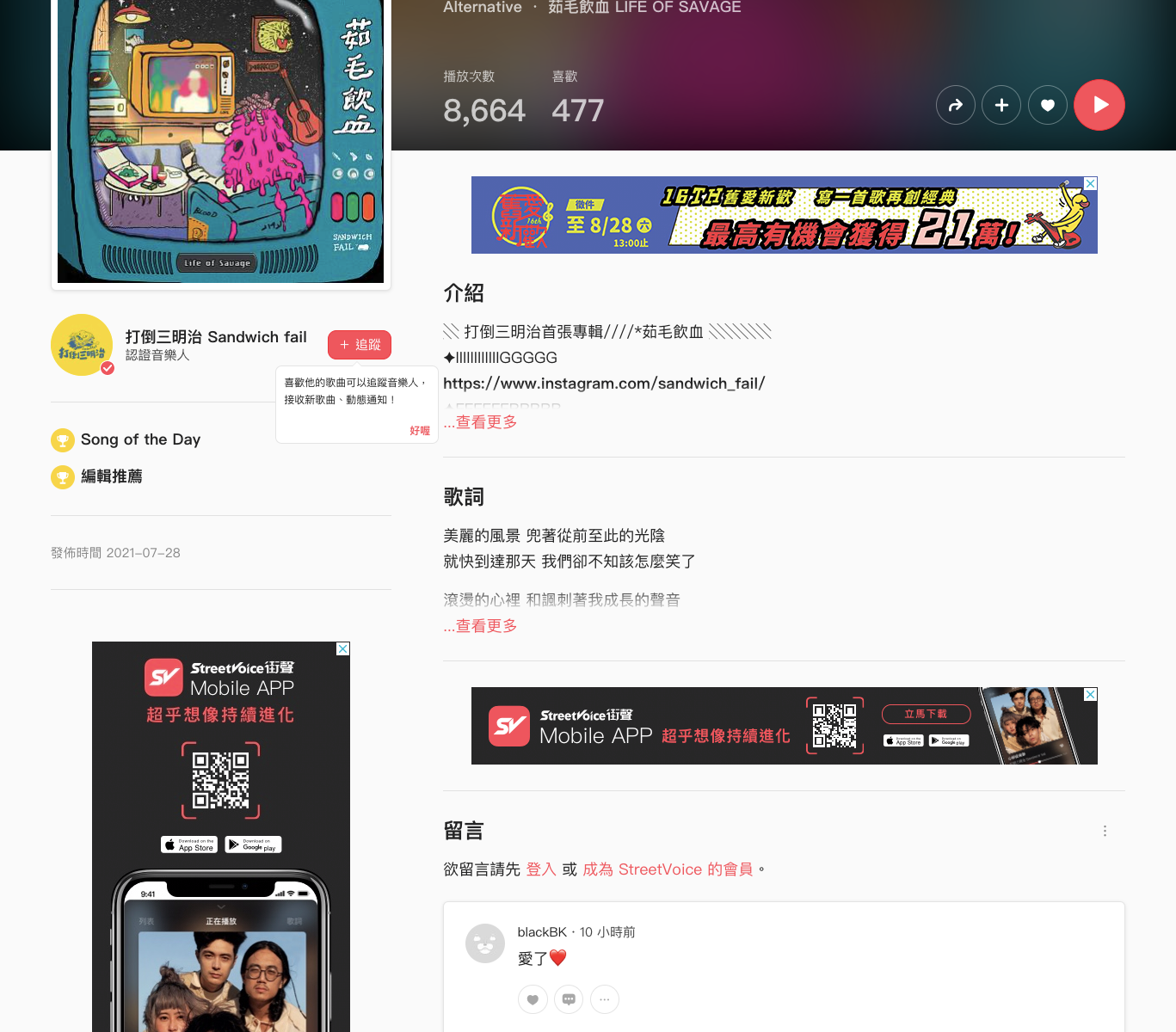Play the song with the red play button
This screenshot has width=1176, height=1032.
1099,105
